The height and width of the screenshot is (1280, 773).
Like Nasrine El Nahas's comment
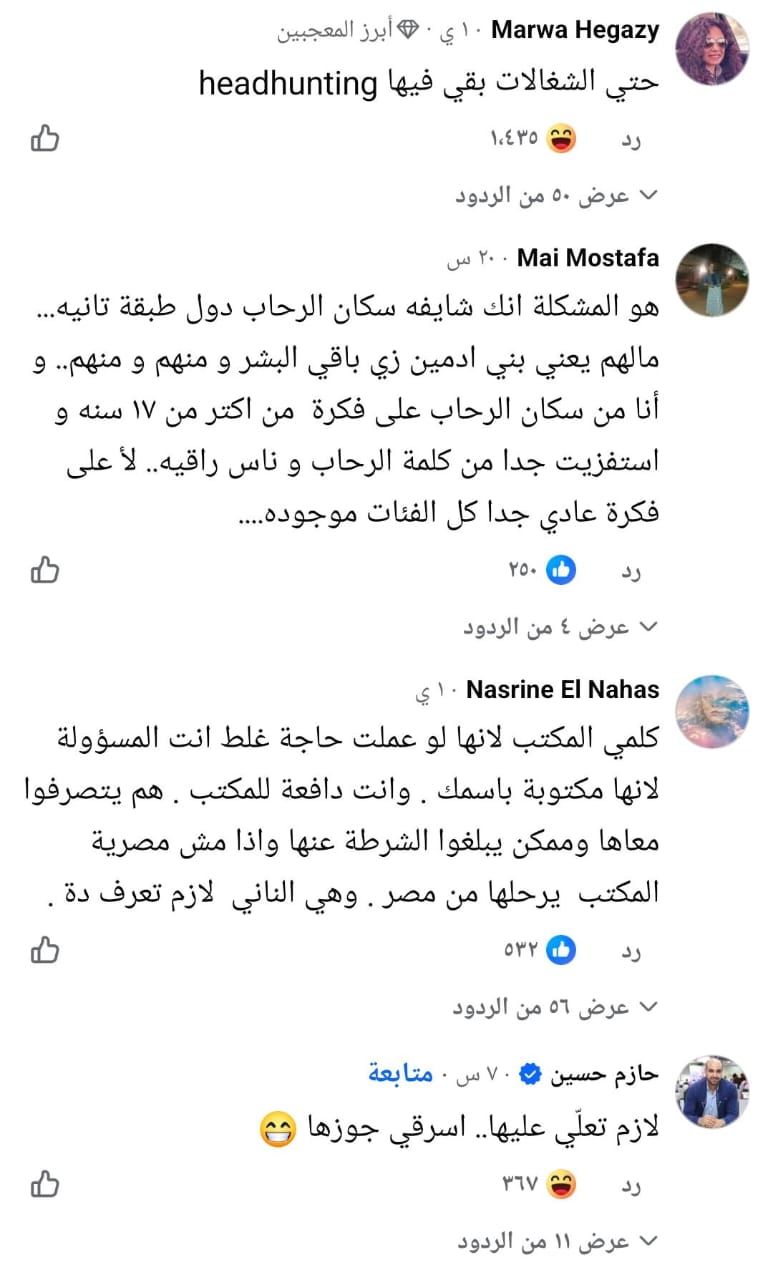45,950
